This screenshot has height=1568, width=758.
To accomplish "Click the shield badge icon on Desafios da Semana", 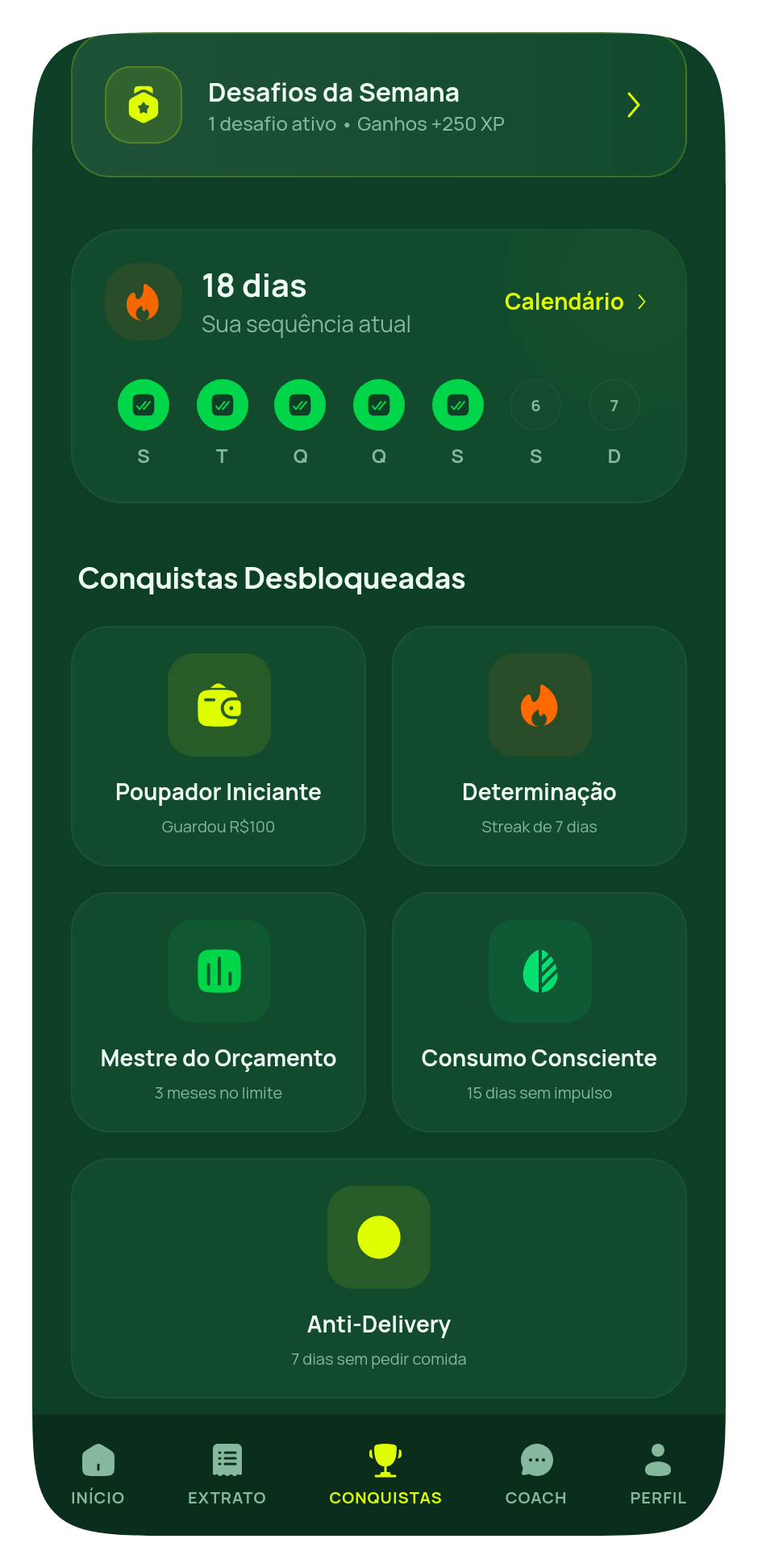I will (x=143, y=105).
